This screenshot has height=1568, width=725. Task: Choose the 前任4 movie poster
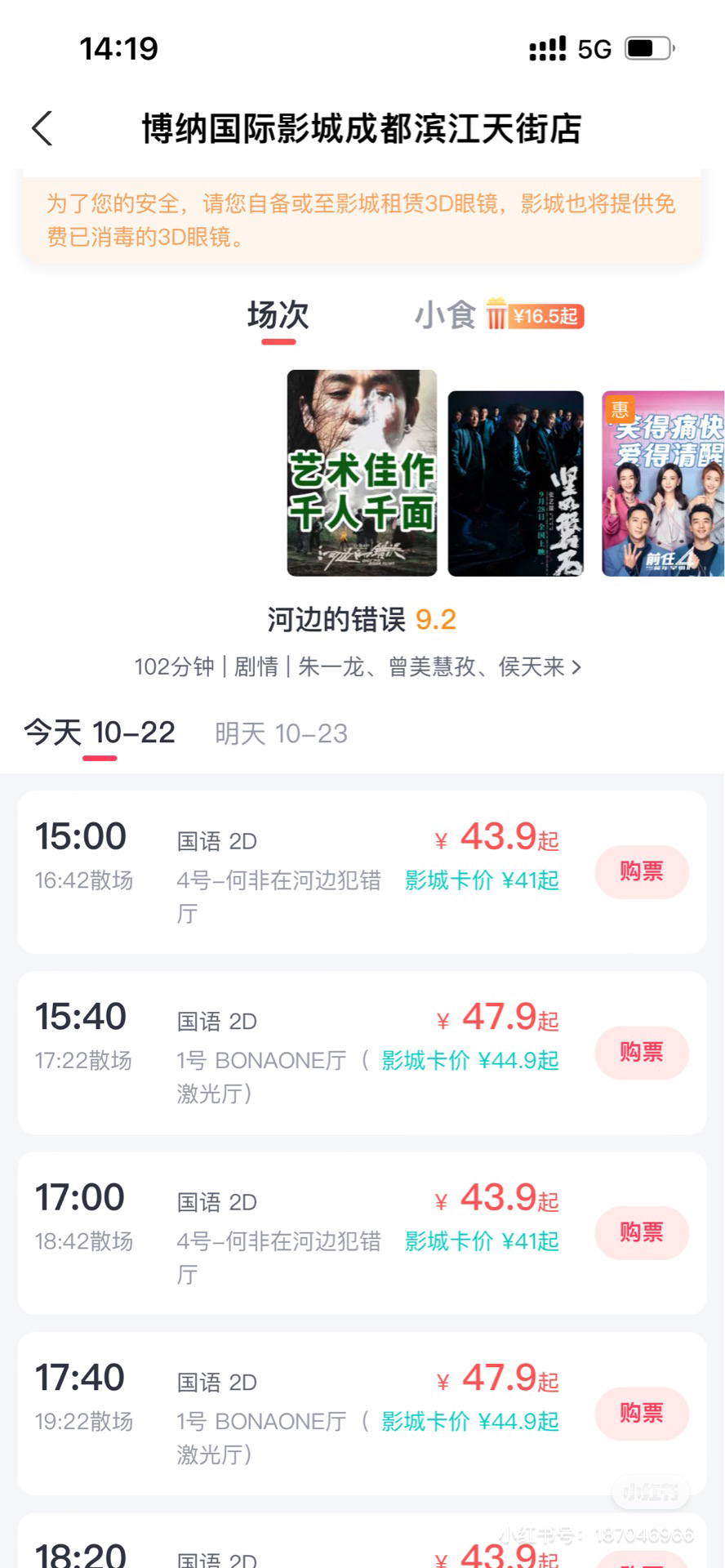point(663,483)
